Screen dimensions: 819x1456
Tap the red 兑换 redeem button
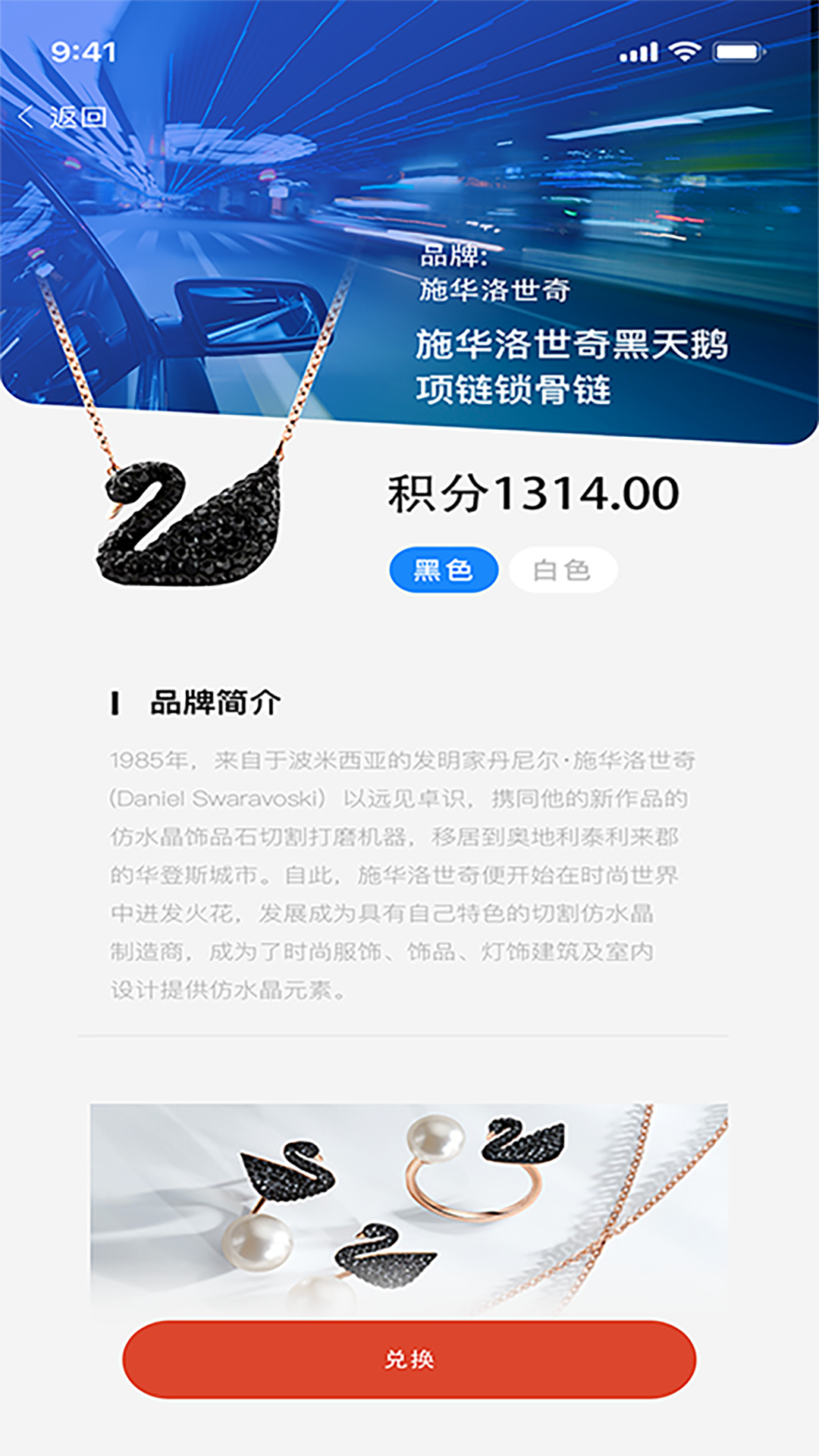tap(409, 1359)
